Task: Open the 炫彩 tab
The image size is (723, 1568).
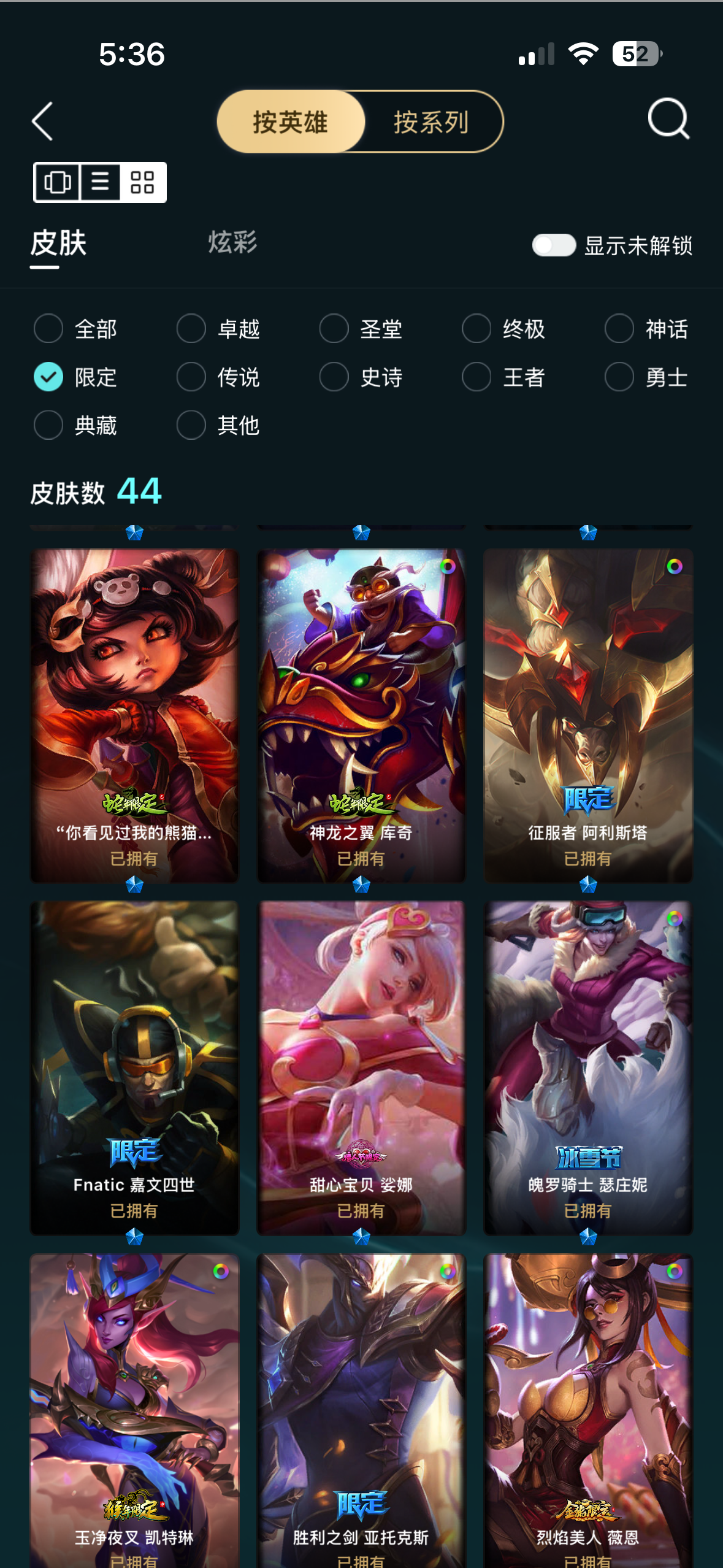Action: [x=232, y=242]
